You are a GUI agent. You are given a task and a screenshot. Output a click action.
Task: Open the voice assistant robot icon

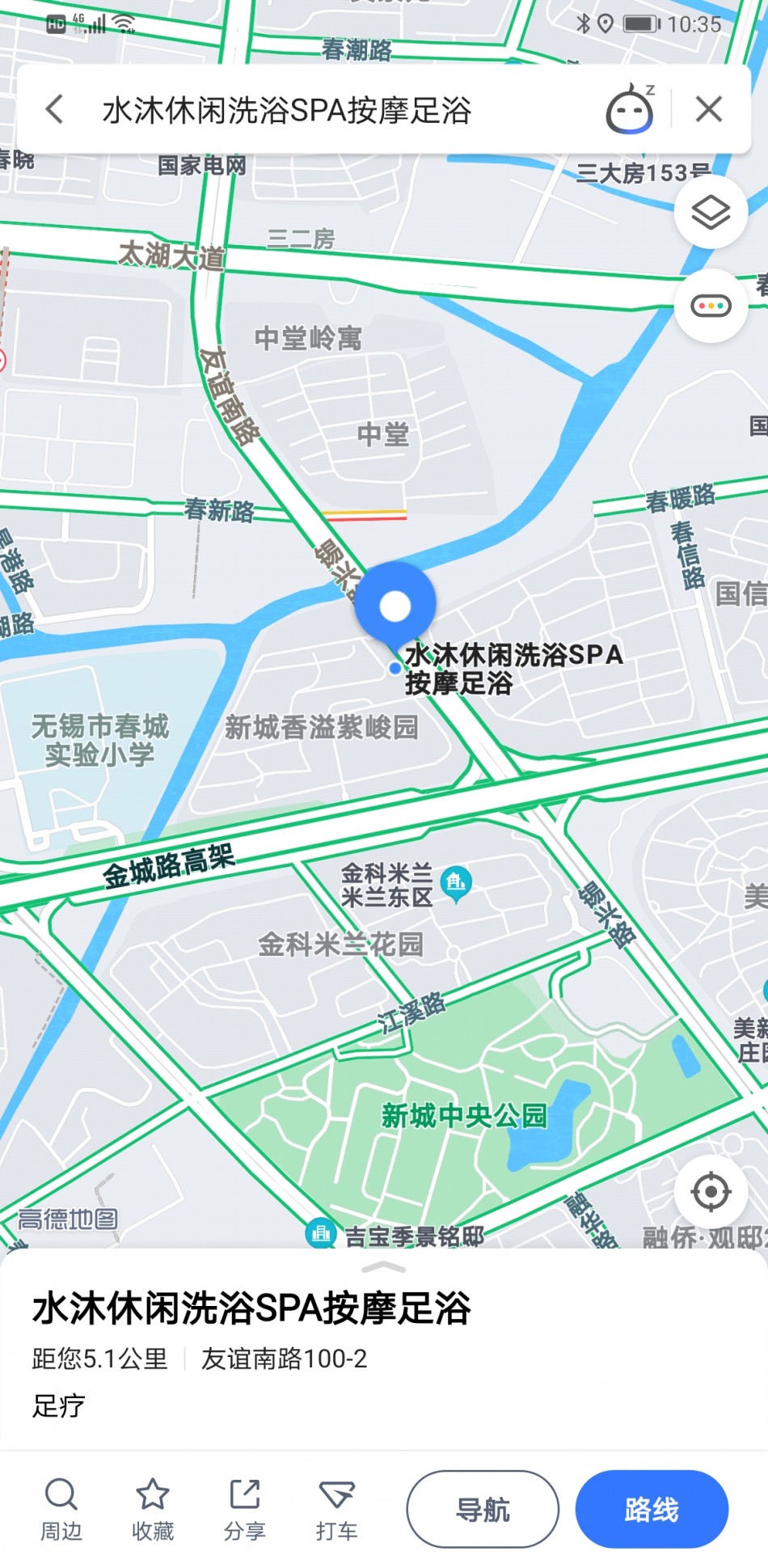click(x=629, y=110)
